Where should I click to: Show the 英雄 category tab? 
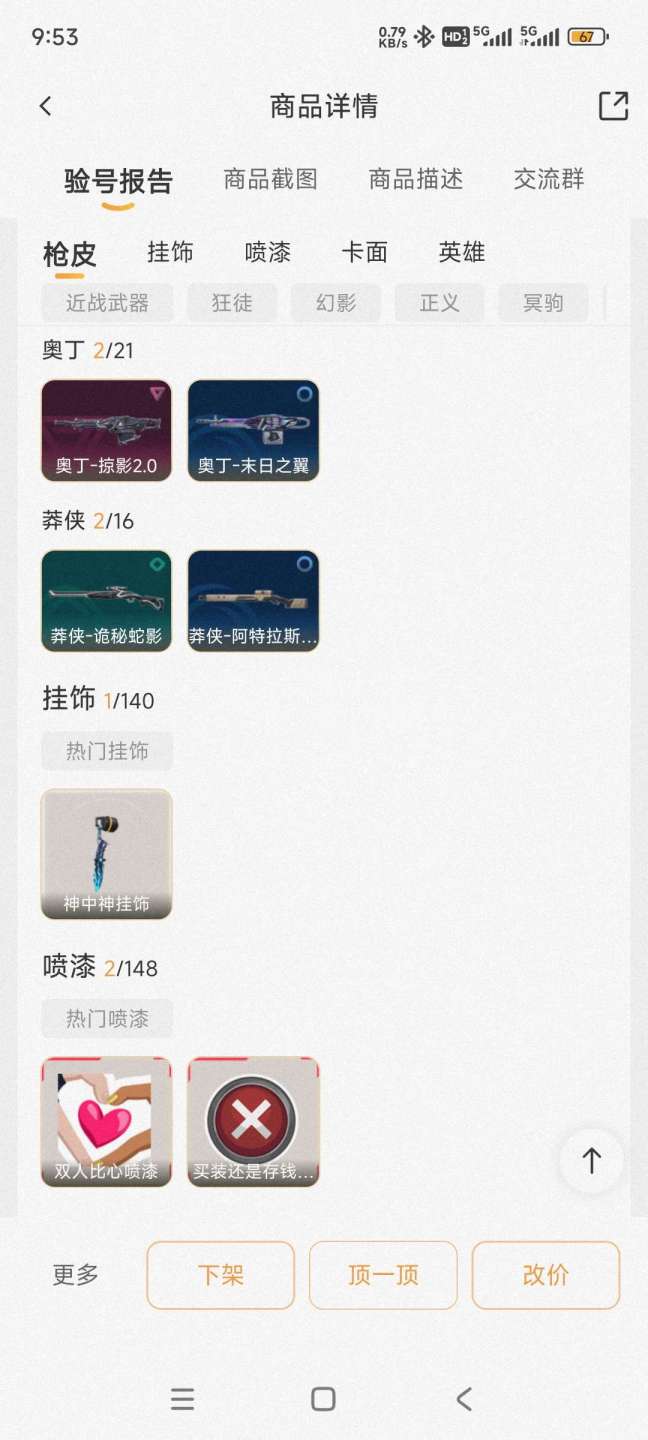coord(461,253)
